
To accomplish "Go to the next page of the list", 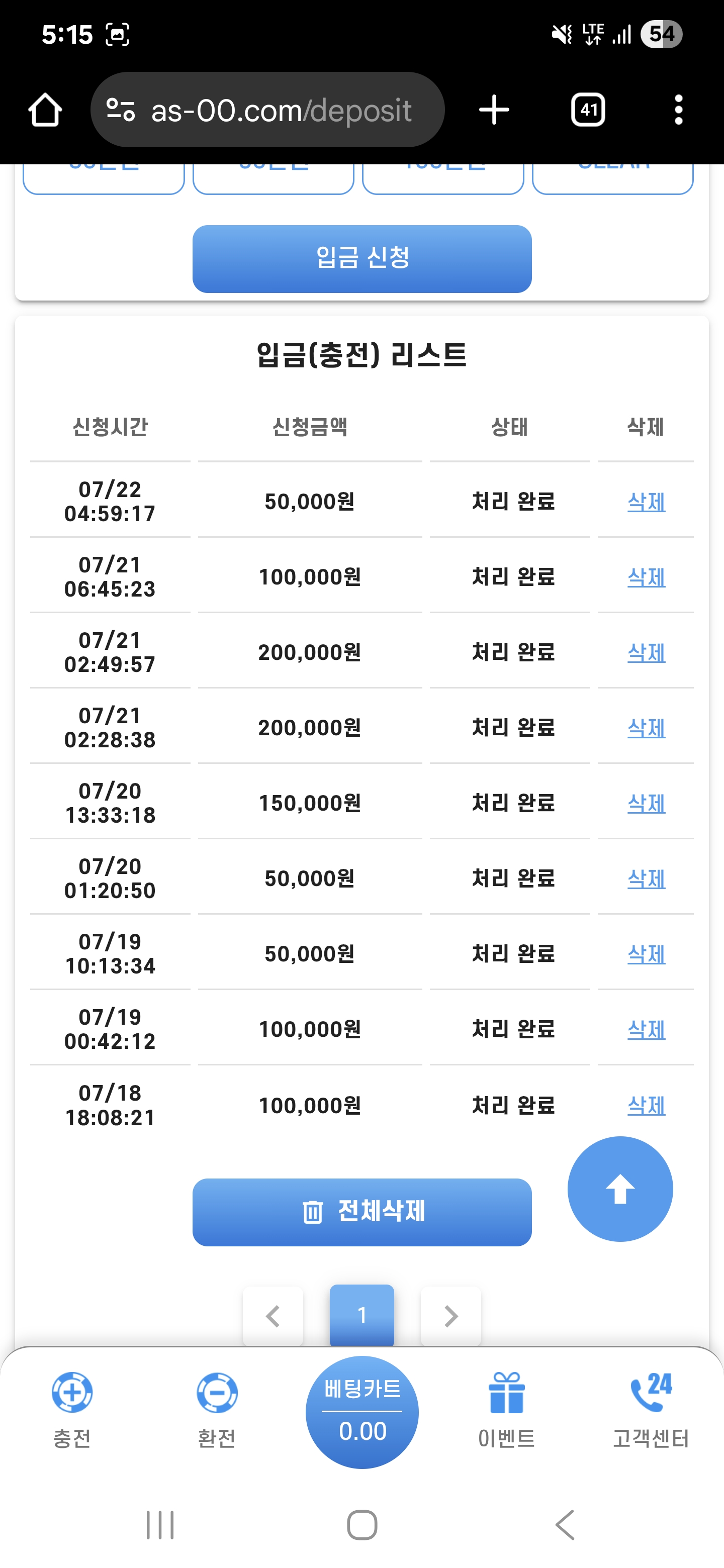I will coord(450,1315).
